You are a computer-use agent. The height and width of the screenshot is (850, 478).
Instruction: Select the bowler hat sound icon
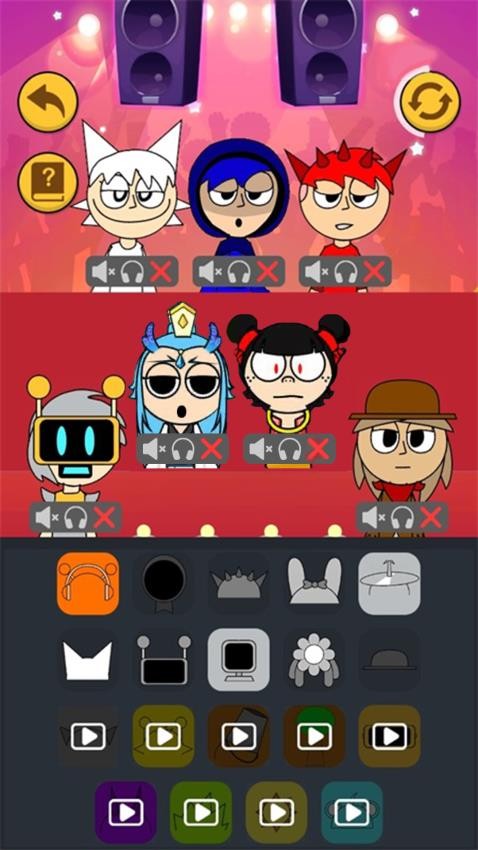[389, 660]
